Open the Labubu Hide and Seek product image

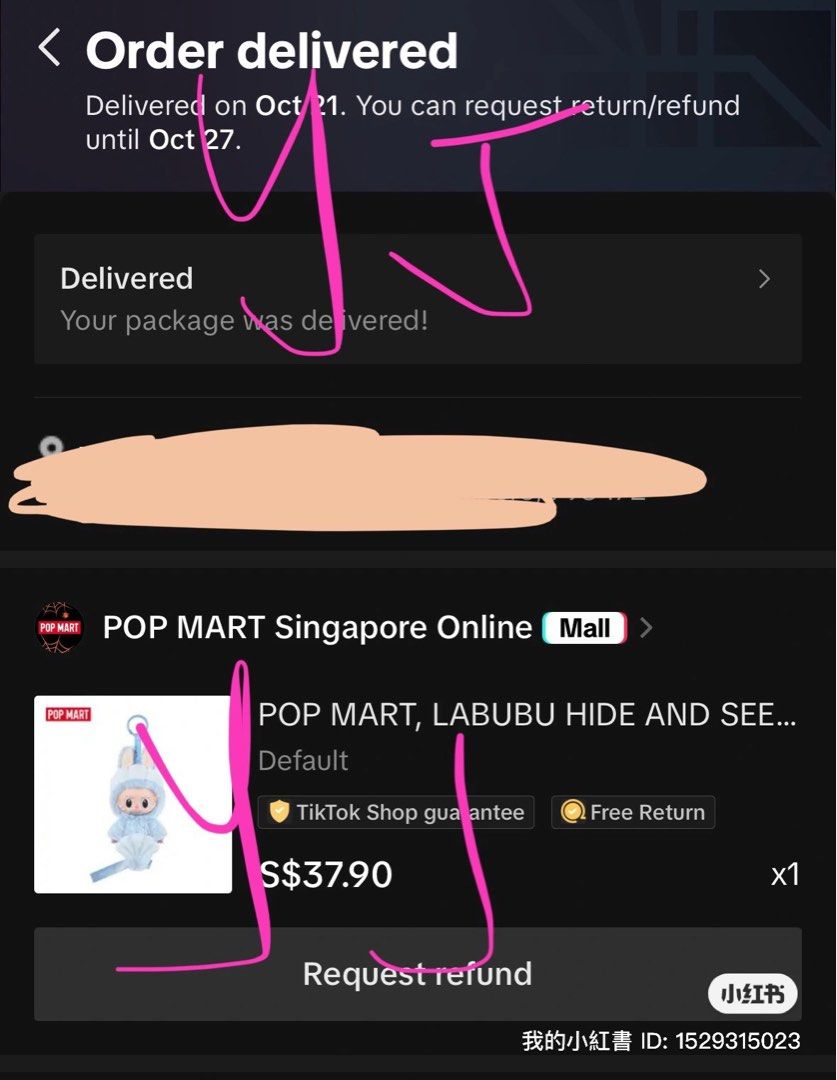(133, 794)
